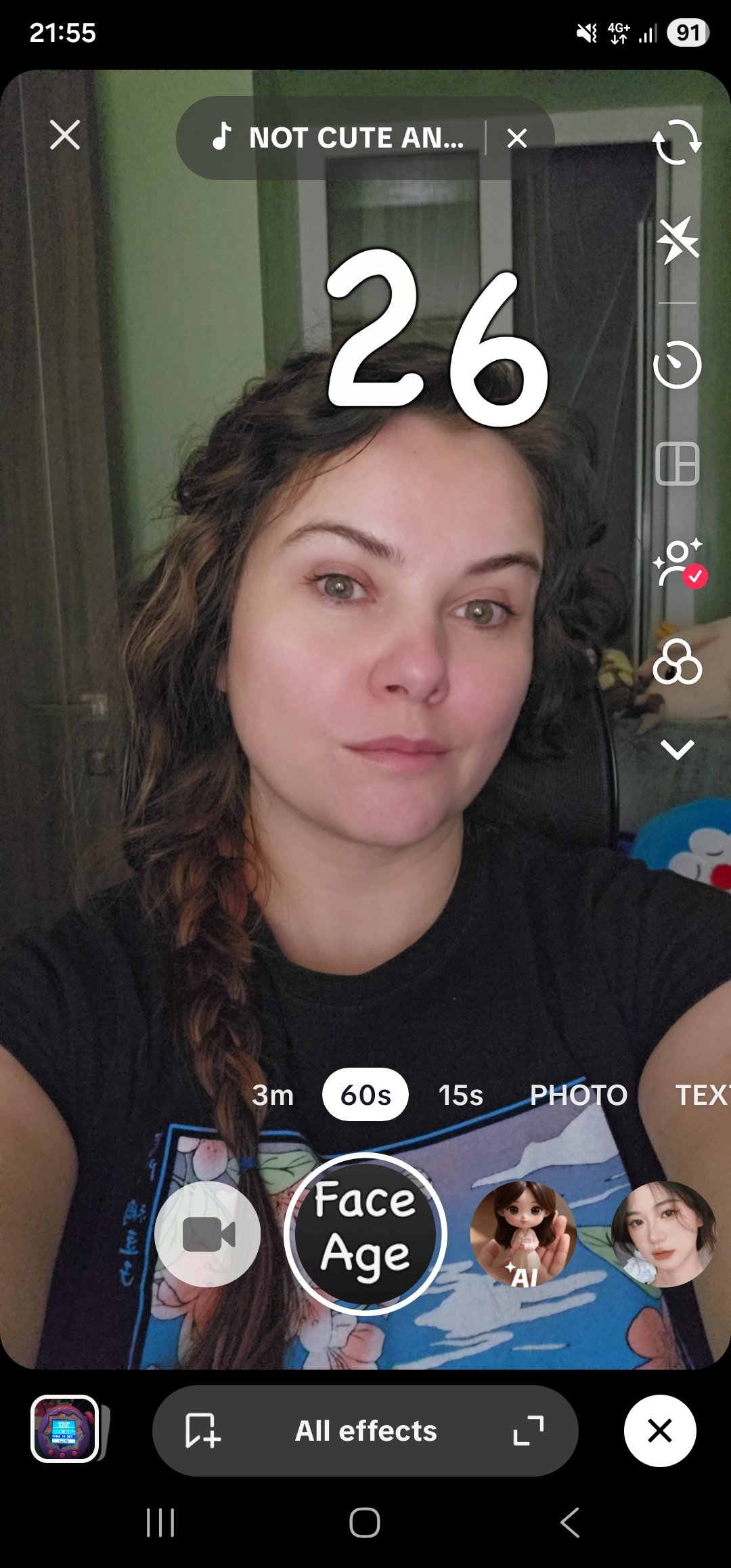
Task: Record with the Face Age effect button
Action: point(365,1234)
